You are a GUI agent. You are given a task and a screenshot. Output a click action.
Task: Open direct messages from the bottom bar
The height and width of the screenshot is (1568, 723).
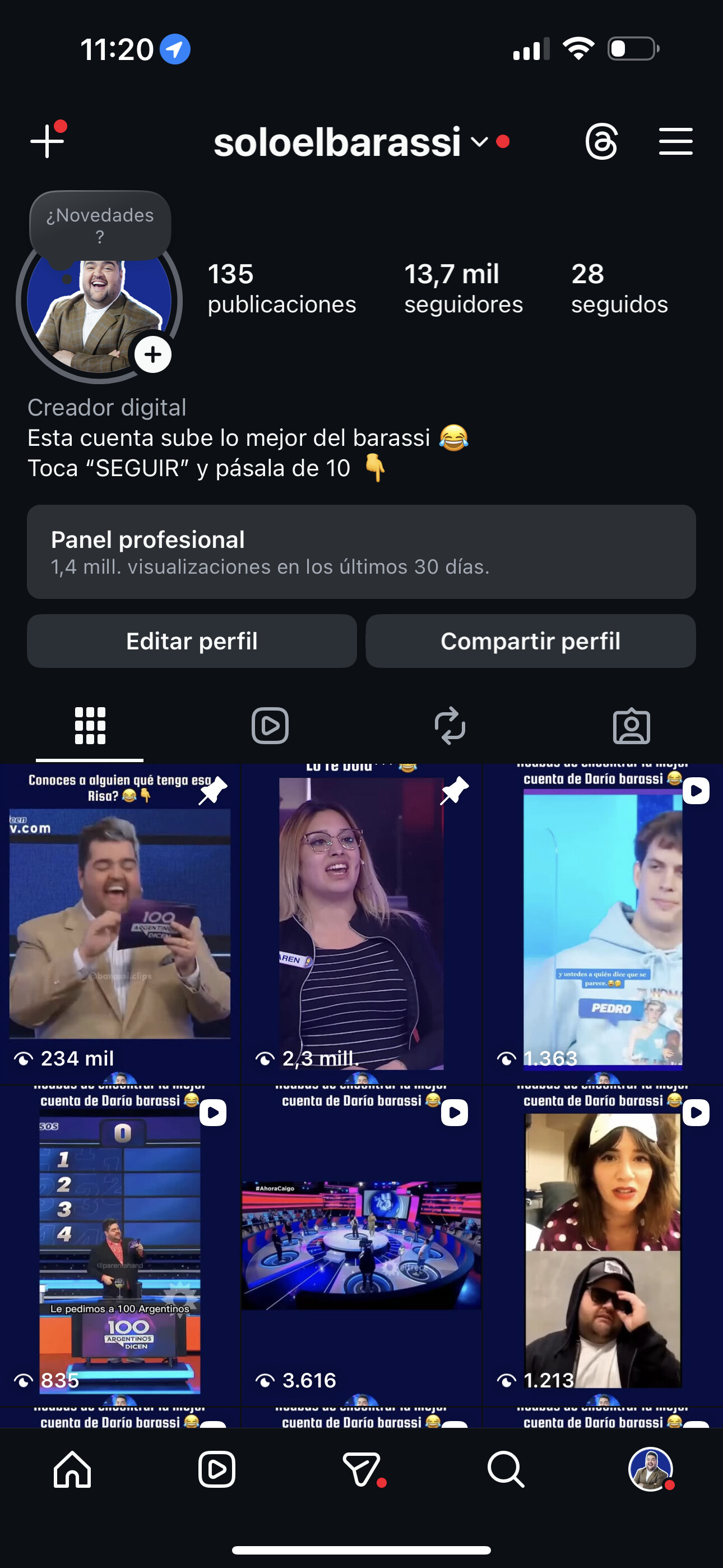361,1469
